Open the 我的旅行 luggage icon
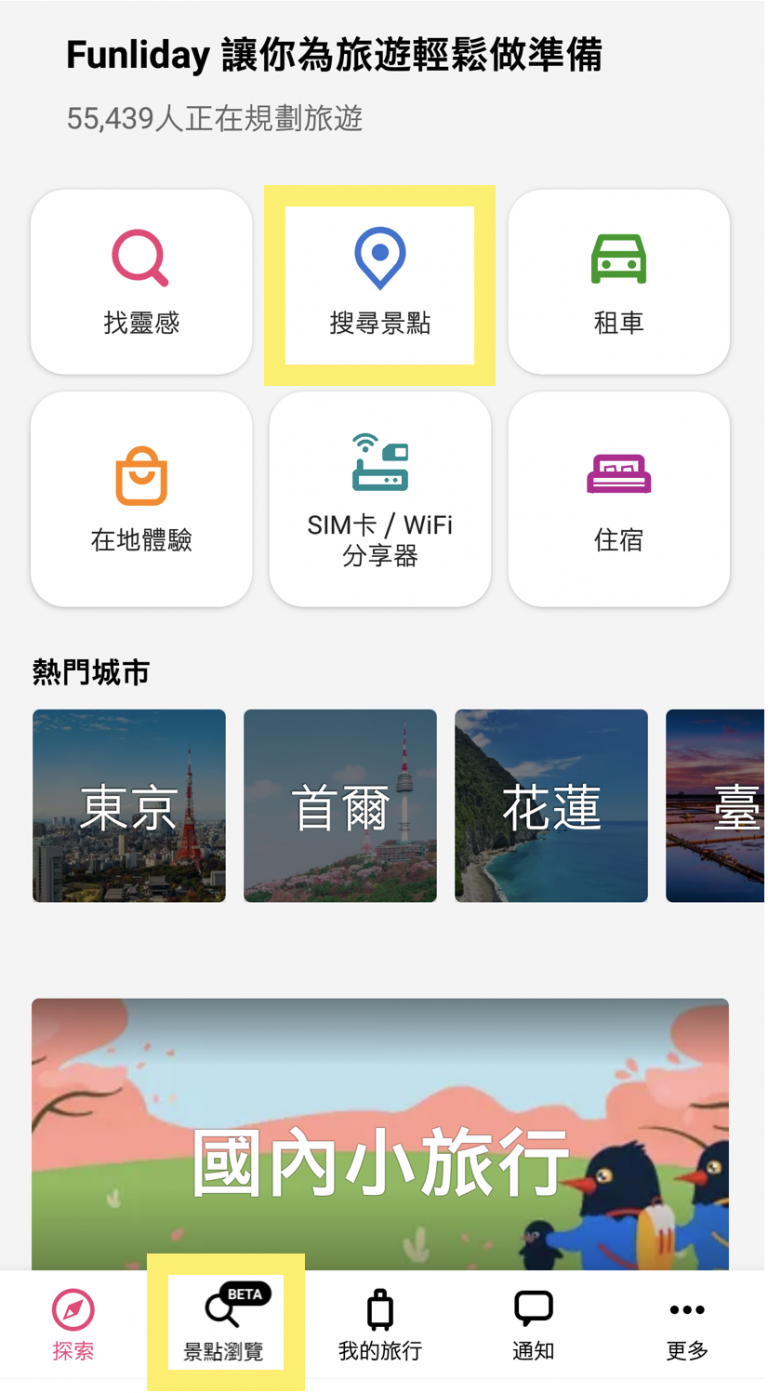Image resolution: width=768 pixels, height=1393 pixels. [379, 1308]
